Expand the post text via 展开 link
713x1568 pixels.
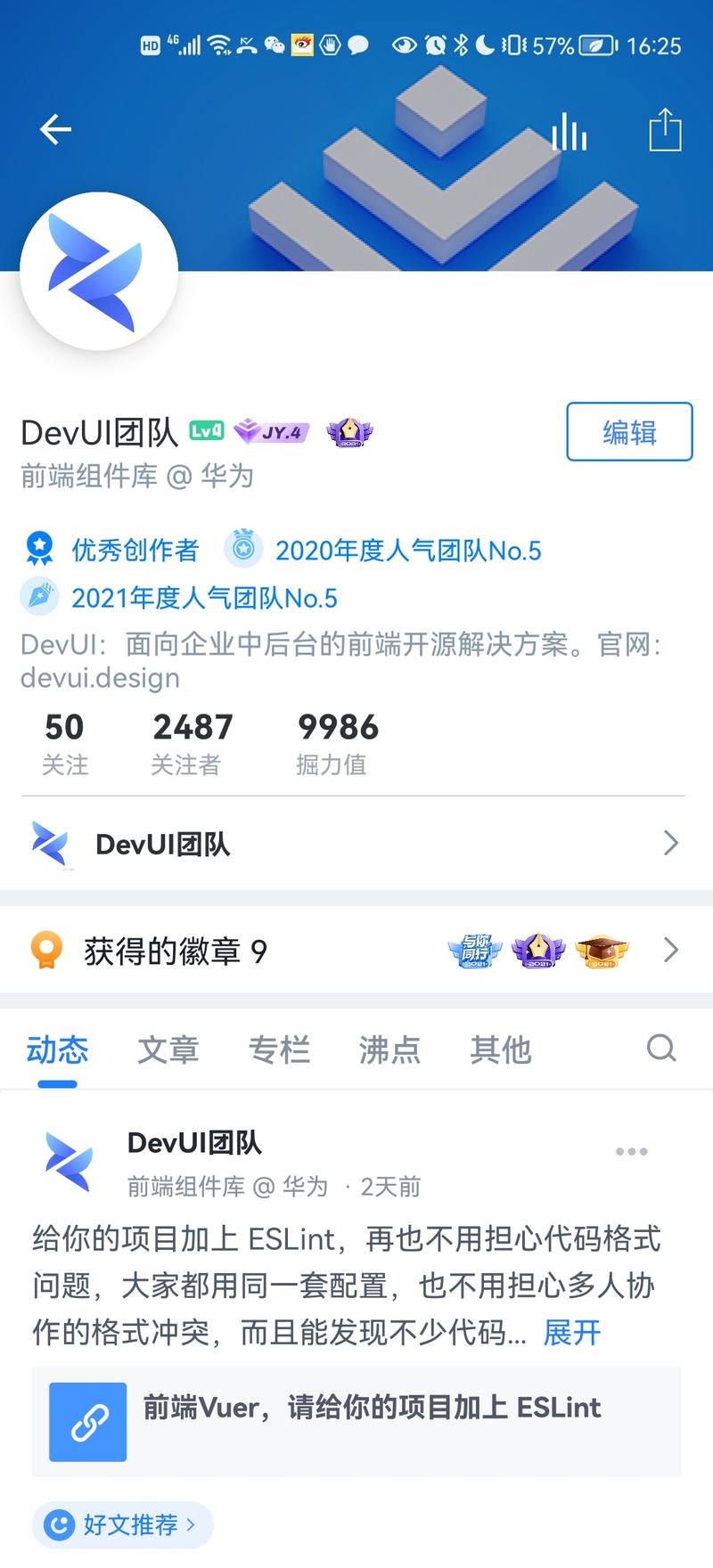coord(571,1333)
